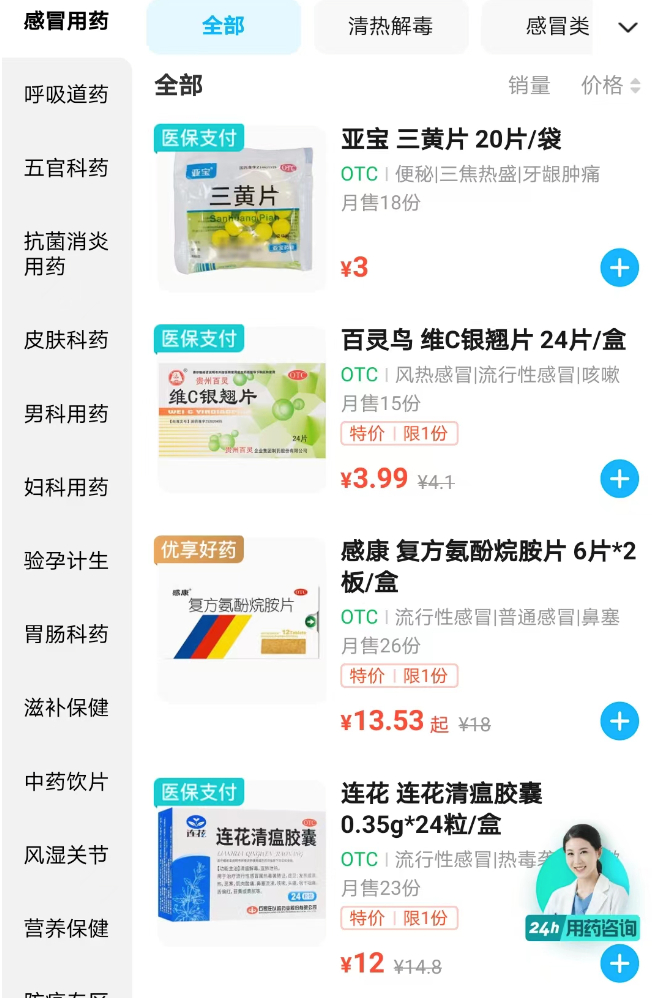
Task: Sort products by 销量
Action: coord(529,85)
